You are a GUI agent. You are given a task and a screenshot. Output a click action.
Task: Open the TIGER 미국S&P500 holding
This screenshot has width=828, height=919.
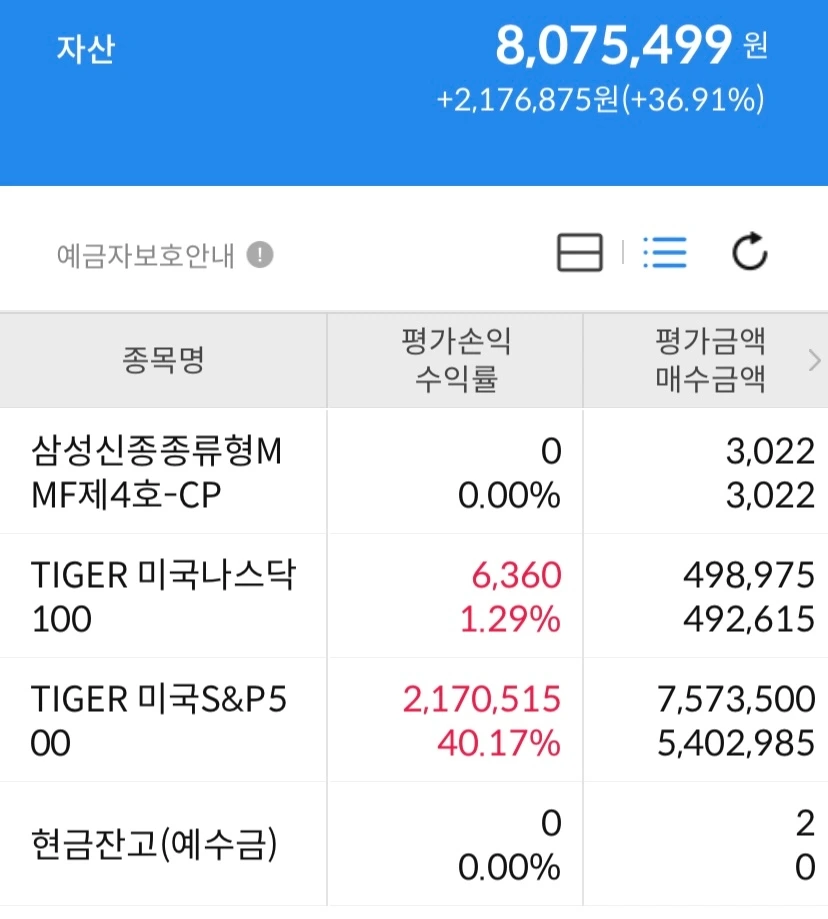414,720
